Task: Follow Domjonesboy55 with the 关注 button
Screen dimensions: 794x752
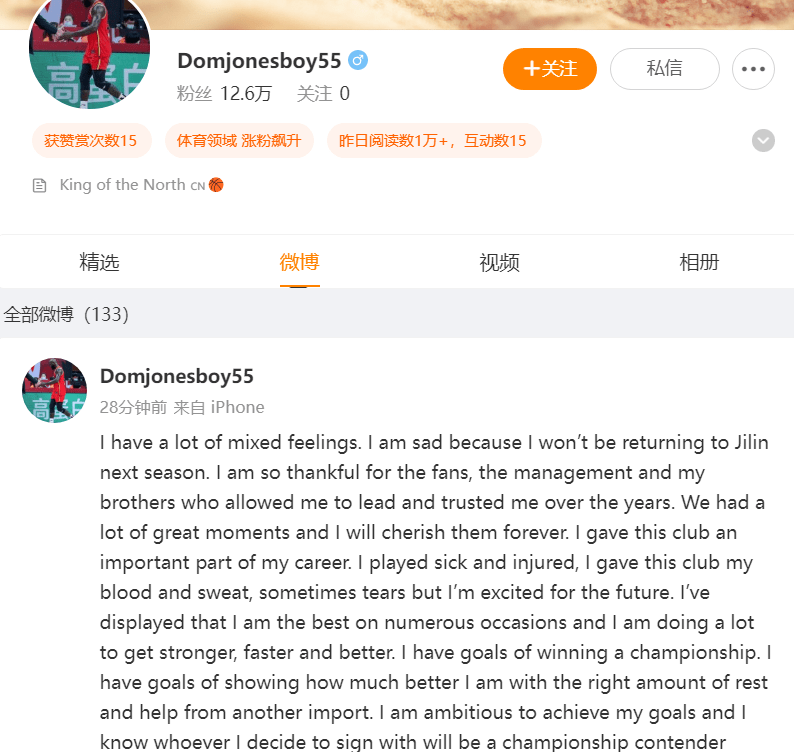Action: pos(549,69)
